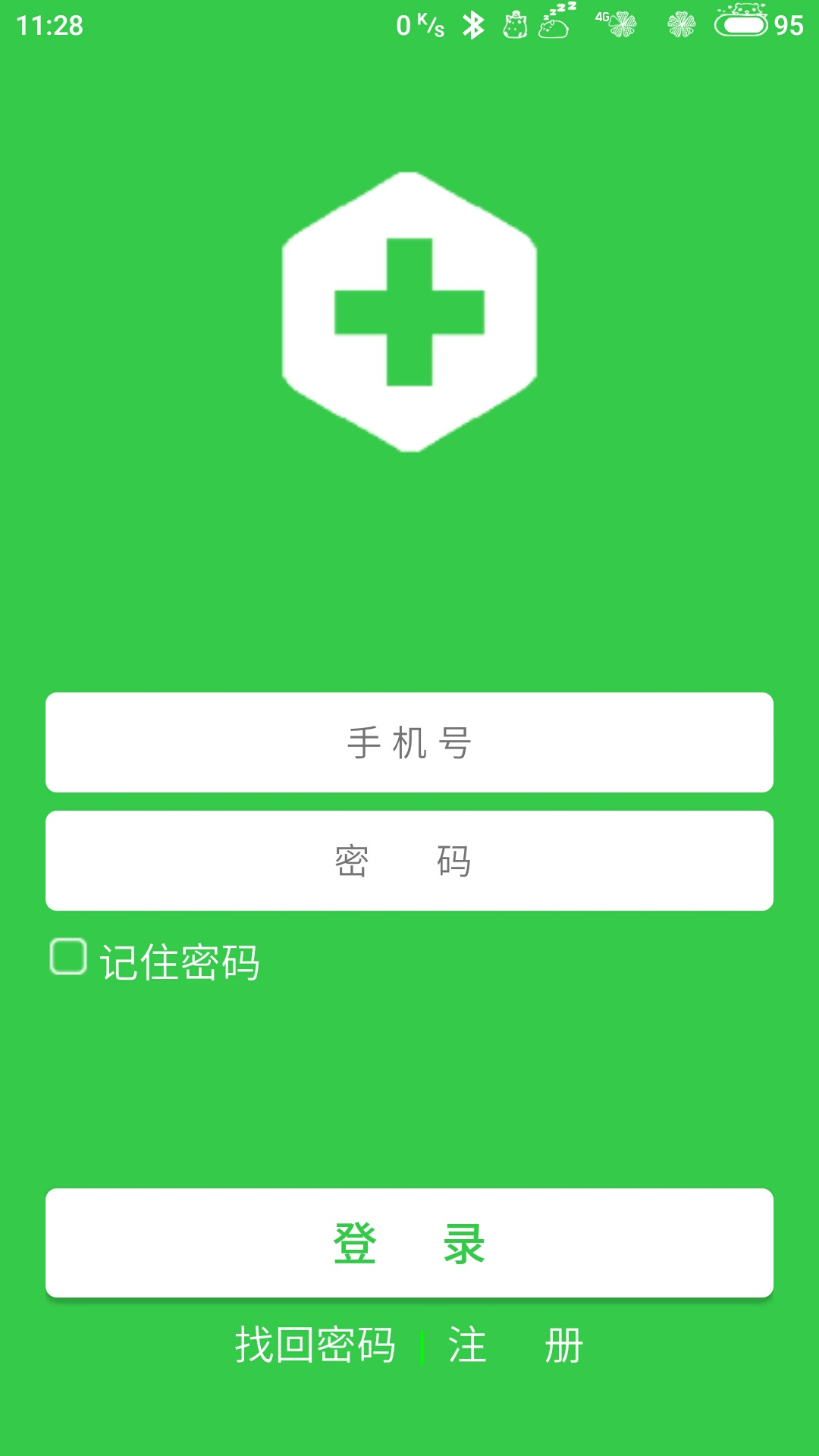819x1456 pixels.
Task: Open 找回密码 to recover password
Action: point(315,1345)
